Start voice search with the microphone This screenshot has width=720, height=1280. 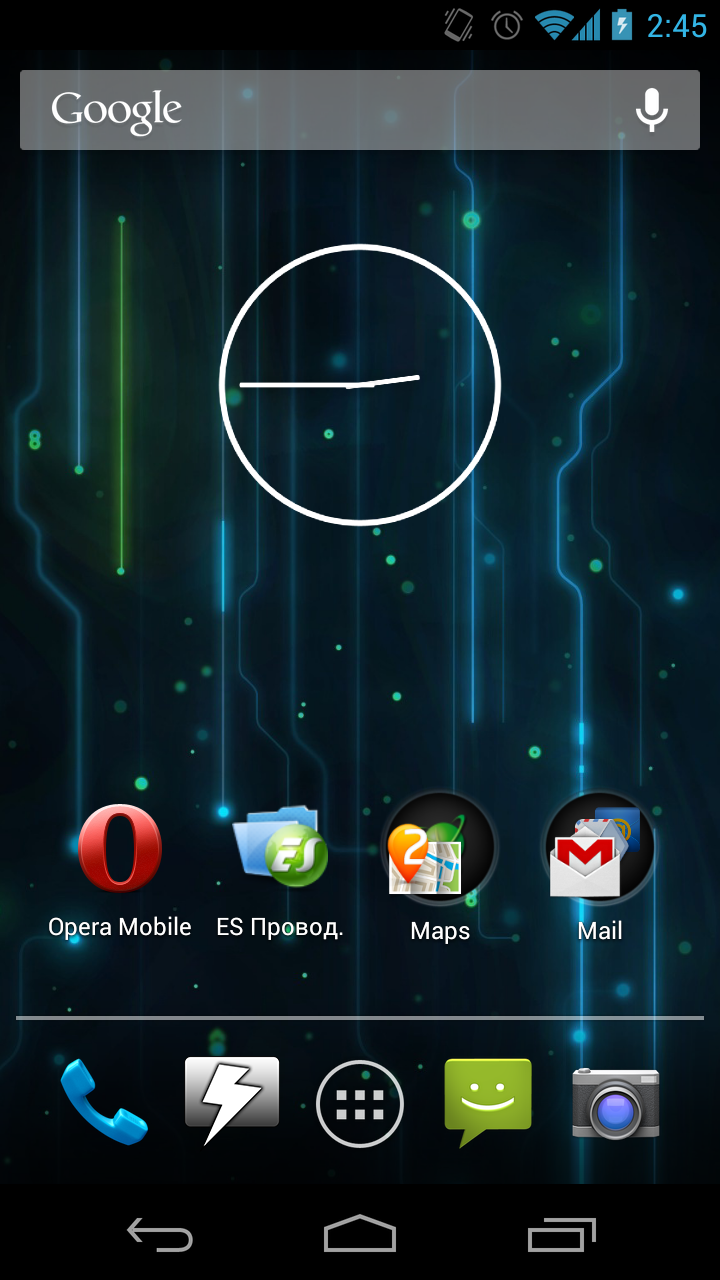point(652,110)
